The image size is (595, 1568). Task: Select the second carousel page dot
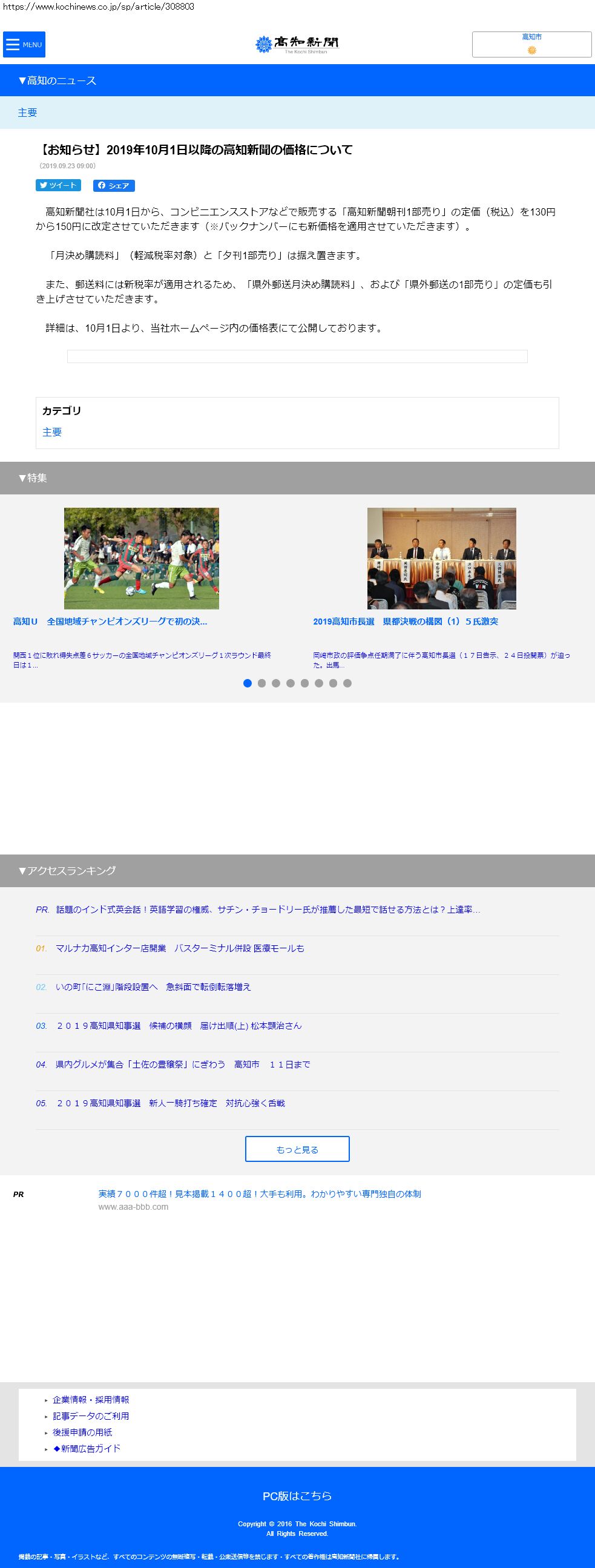(262, 683)
